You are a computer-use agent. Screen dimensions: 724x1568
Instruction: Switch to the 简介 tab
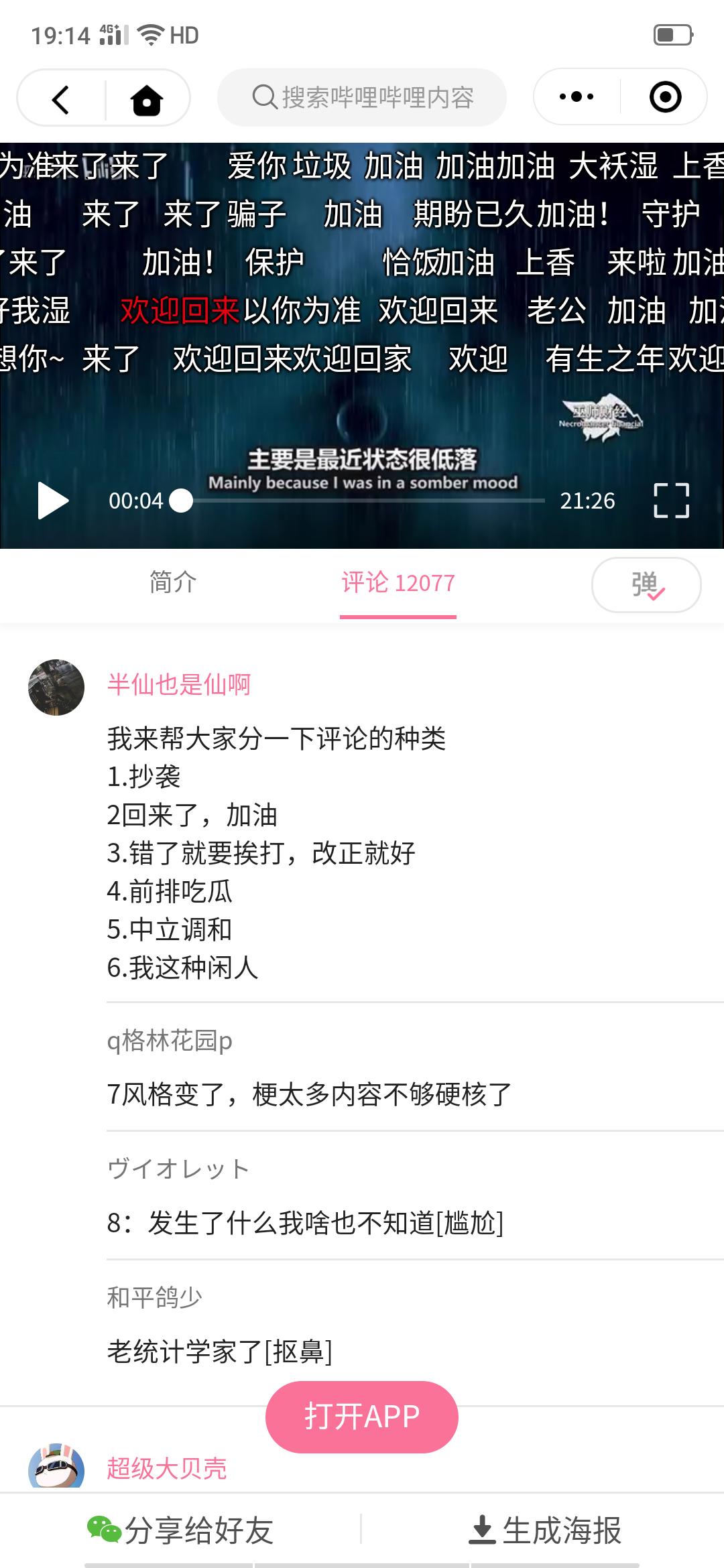click(x=173, y=582)
